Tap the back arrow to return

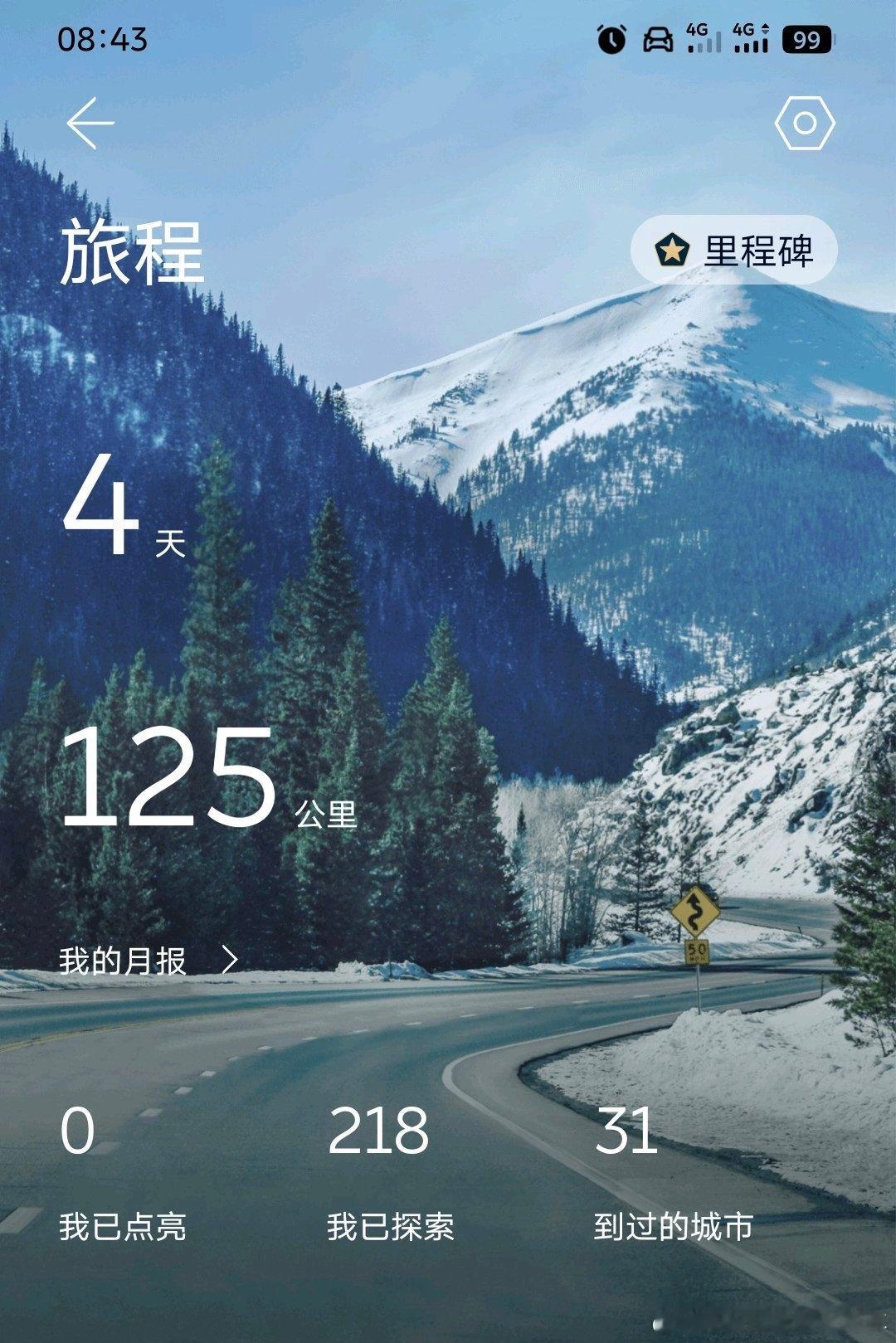88,123
